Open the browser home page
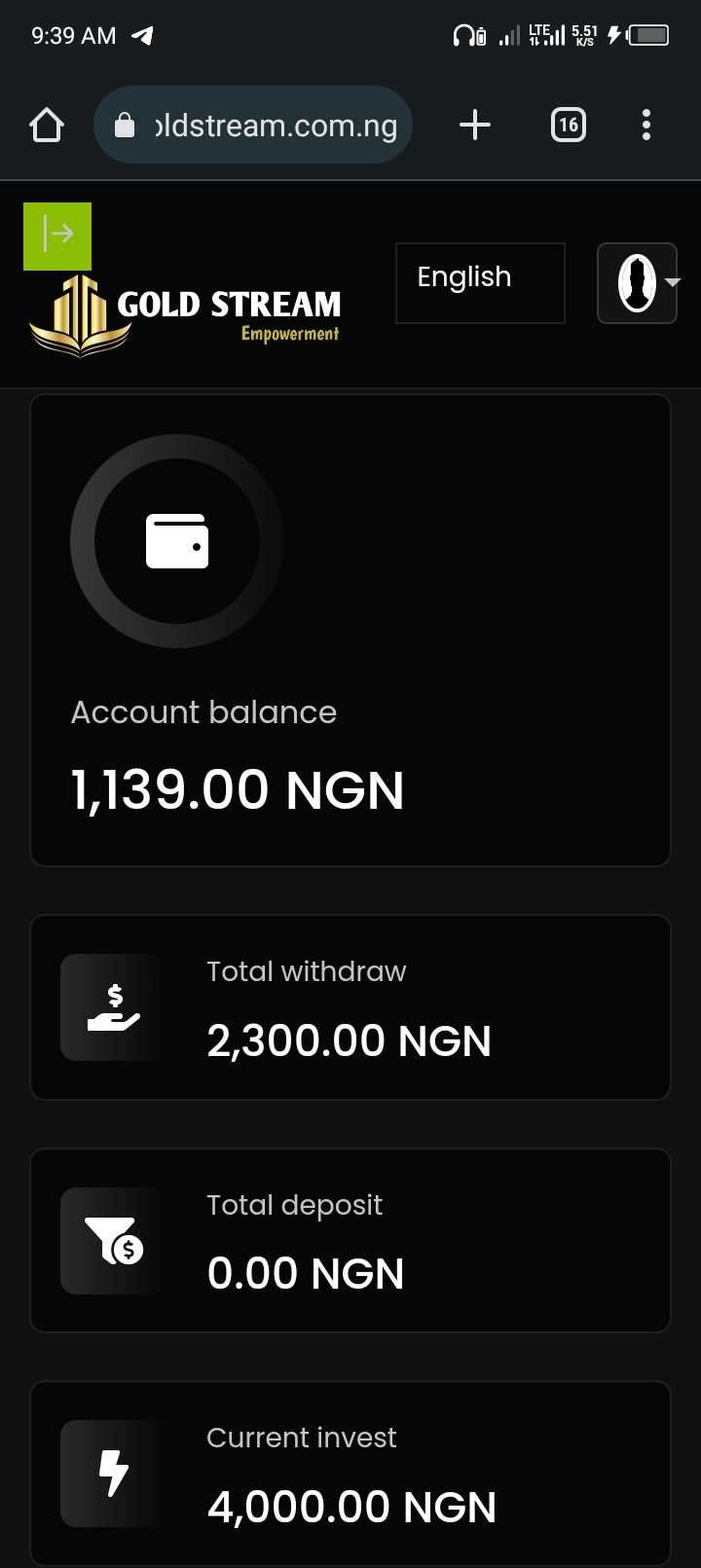Image resolution: width=701 pixels, height=1568 pixels. tap(47, 126)
